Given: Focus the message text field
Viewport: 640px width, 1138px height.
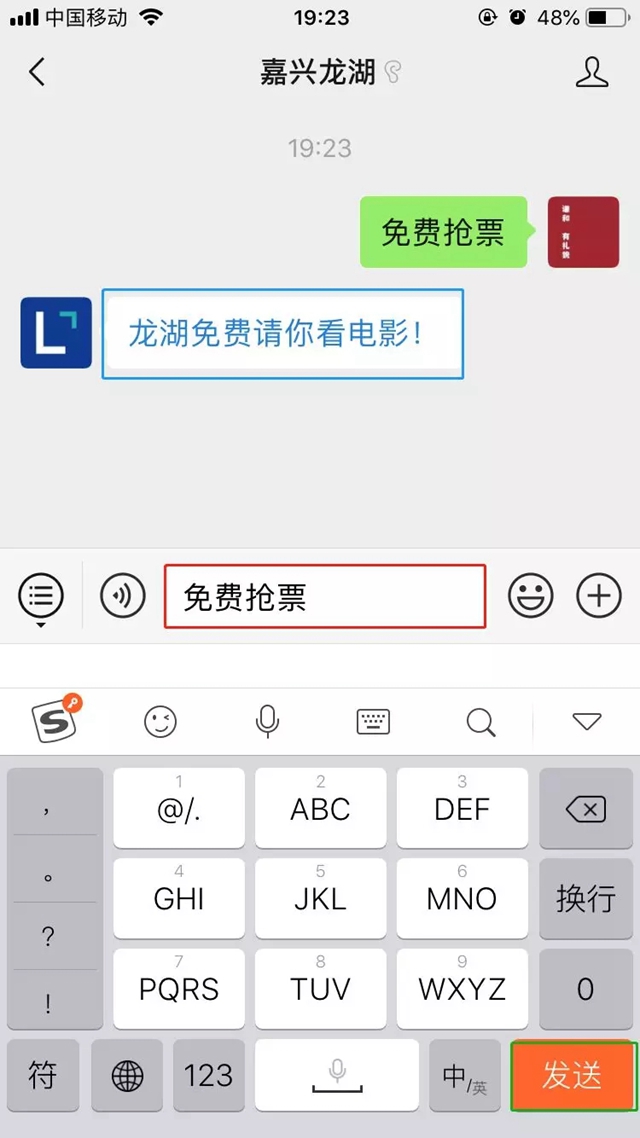Looking at the screenshot, I should 325,597.
